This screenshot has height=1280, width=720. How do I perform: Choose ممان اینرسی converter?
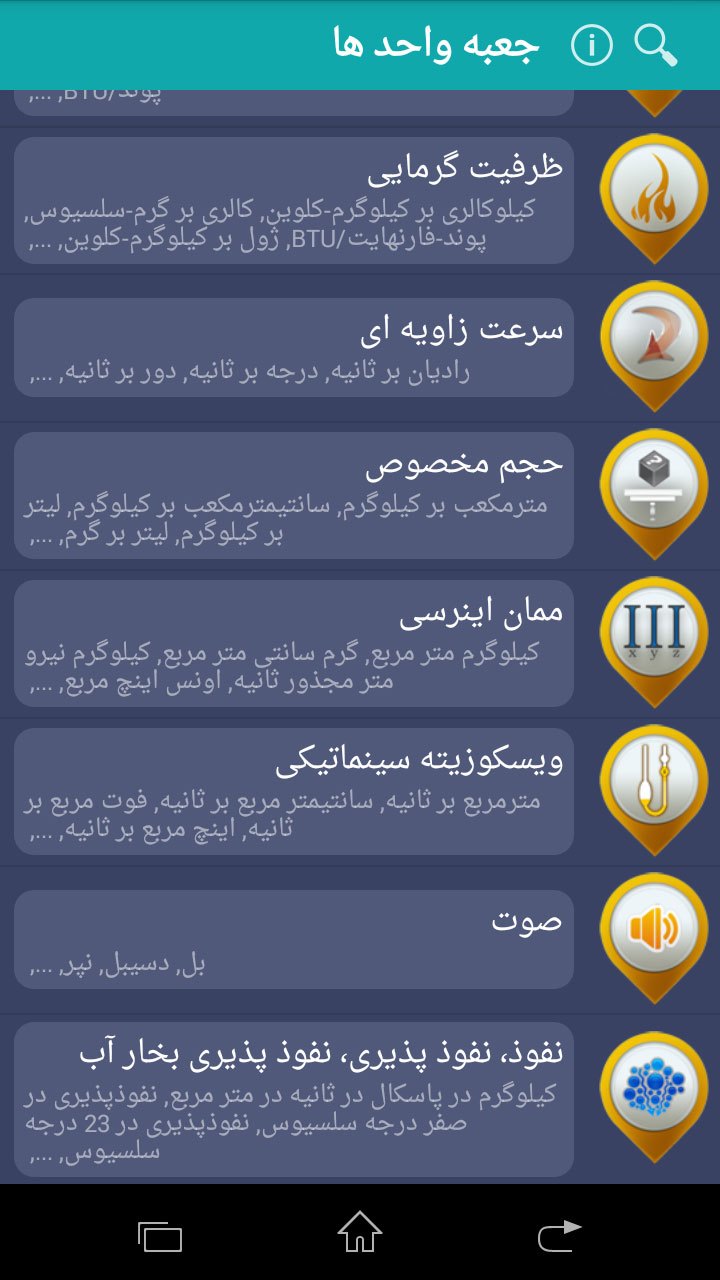294,643
